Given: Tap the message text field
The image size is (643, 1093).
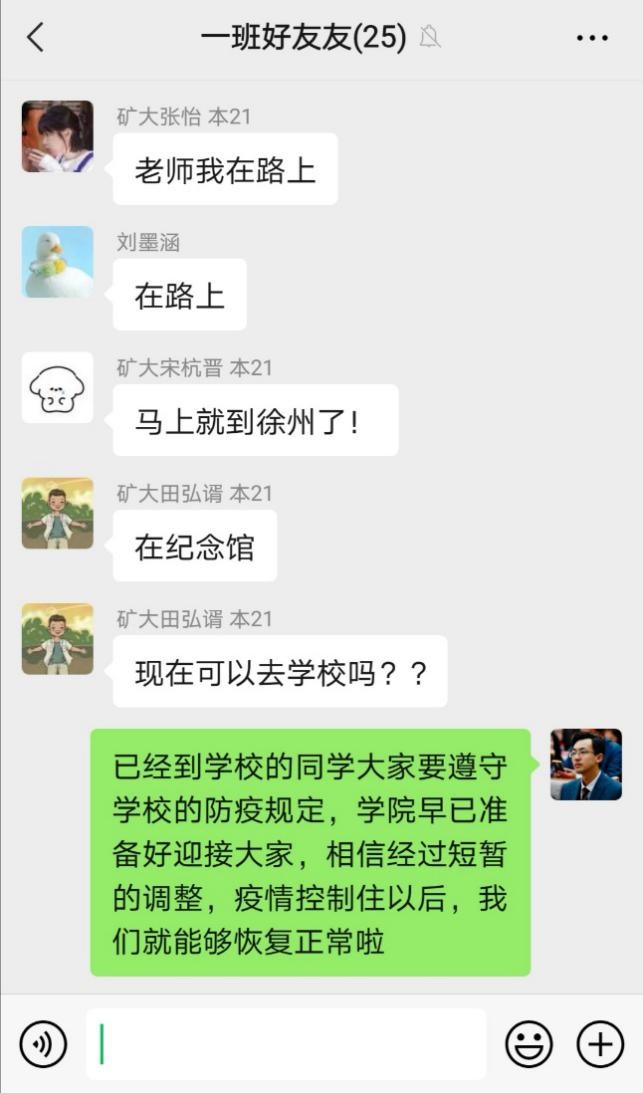Looking at the screenshot, I should [286, 1045].
